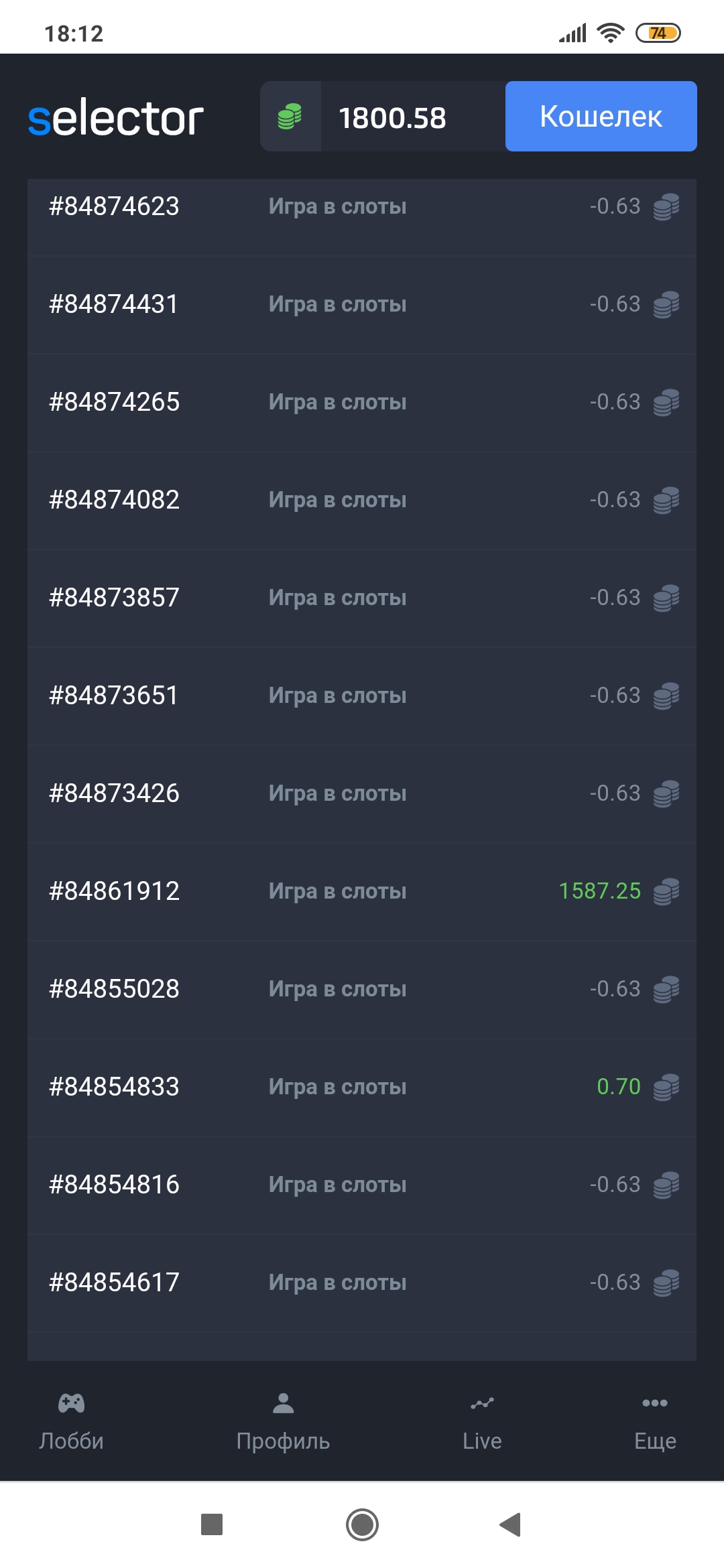Open transaction #84861912 details
The image size is (724, 1568).
362,891
